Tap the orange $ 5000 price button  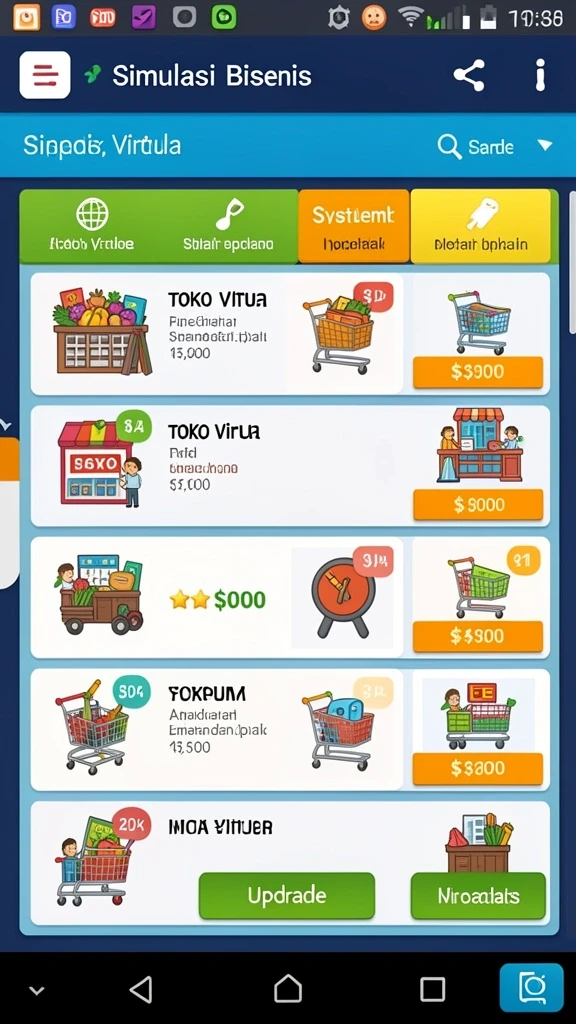tap(478, 504)
